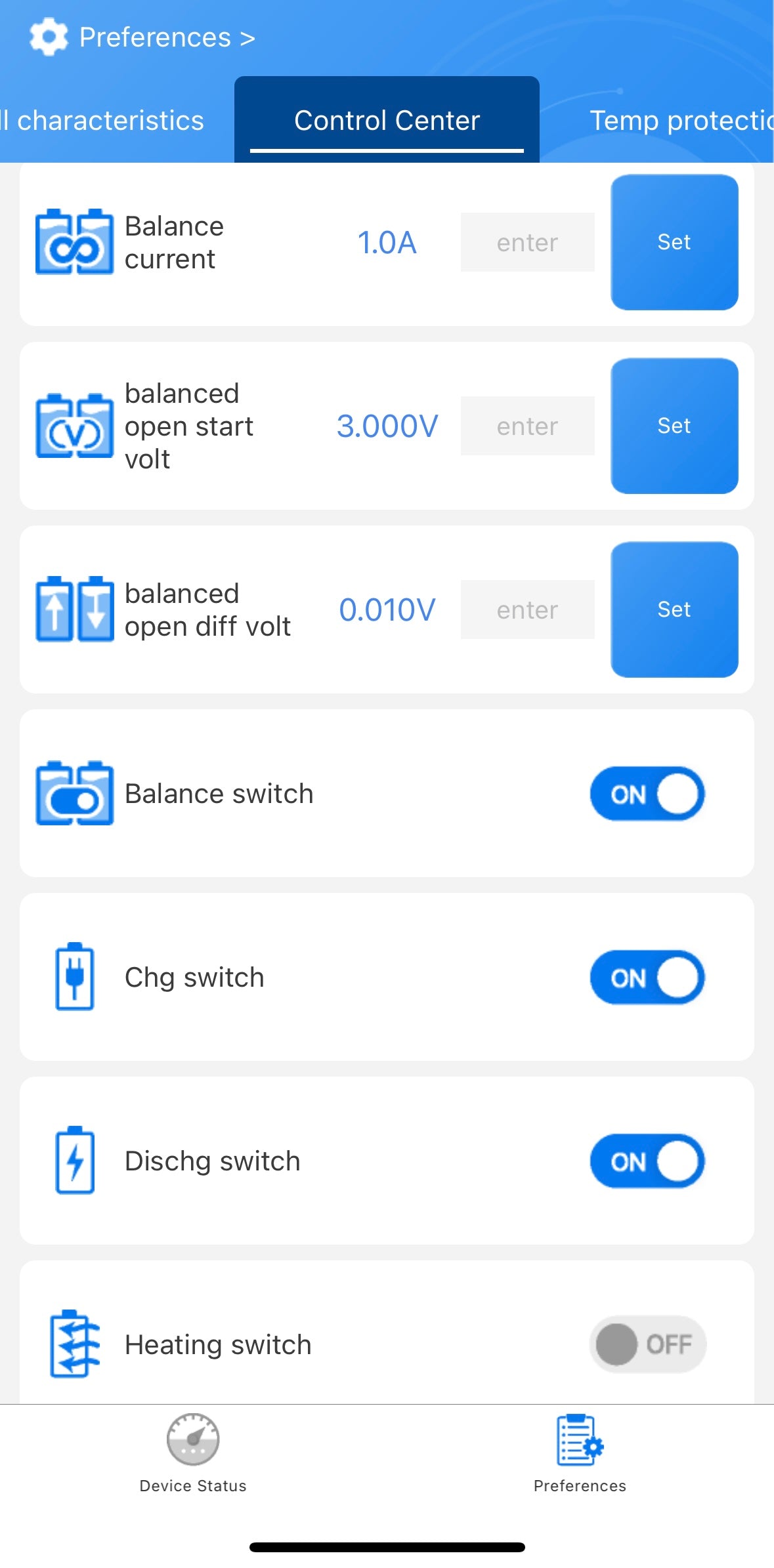
Task: Click the Chg switch plug battery icon
Action: tap(74, 977)
